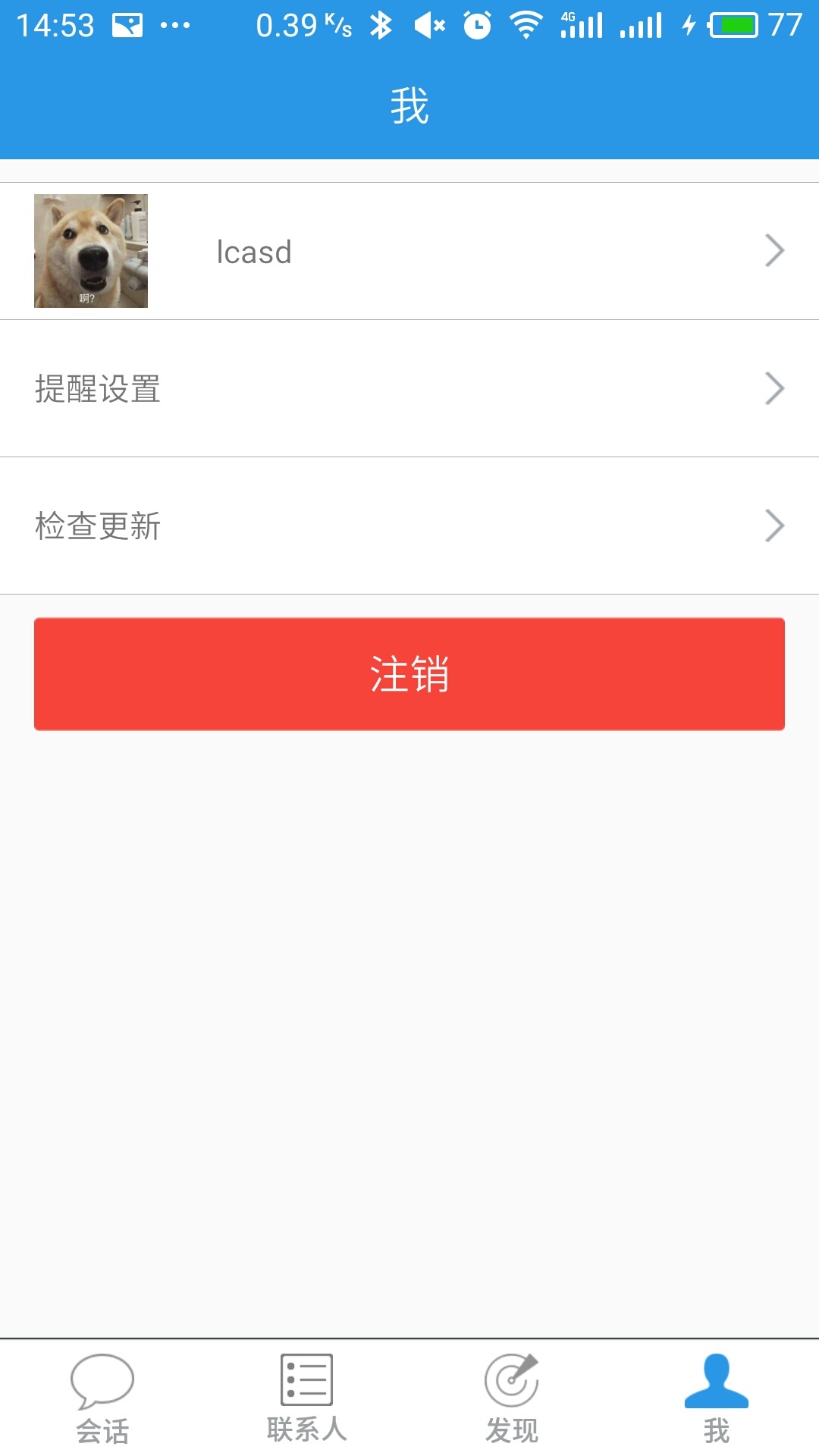Select 检查更新 to check for updates
This screenshot has width=819, height=1456.
pos(409,526)
